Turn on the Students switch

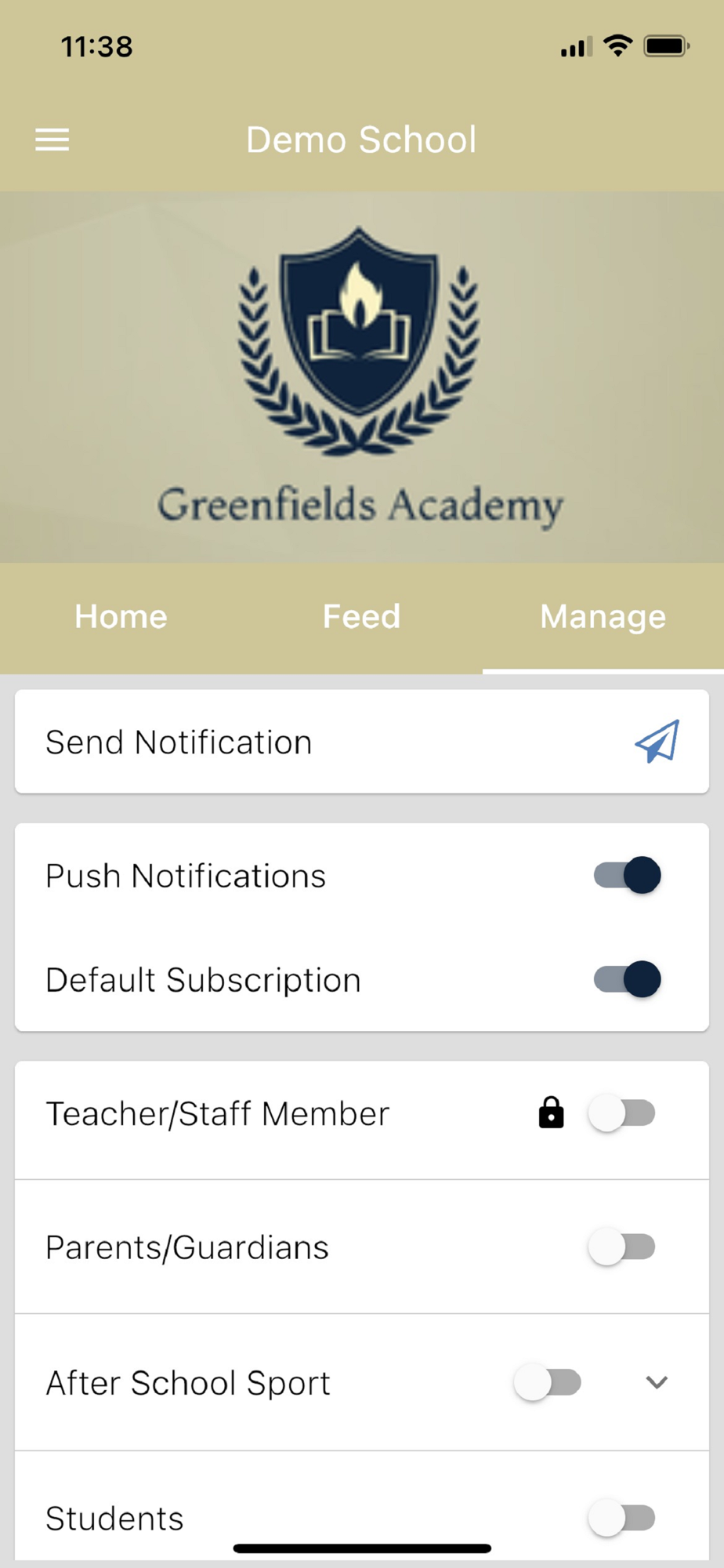pos(622,1518)
